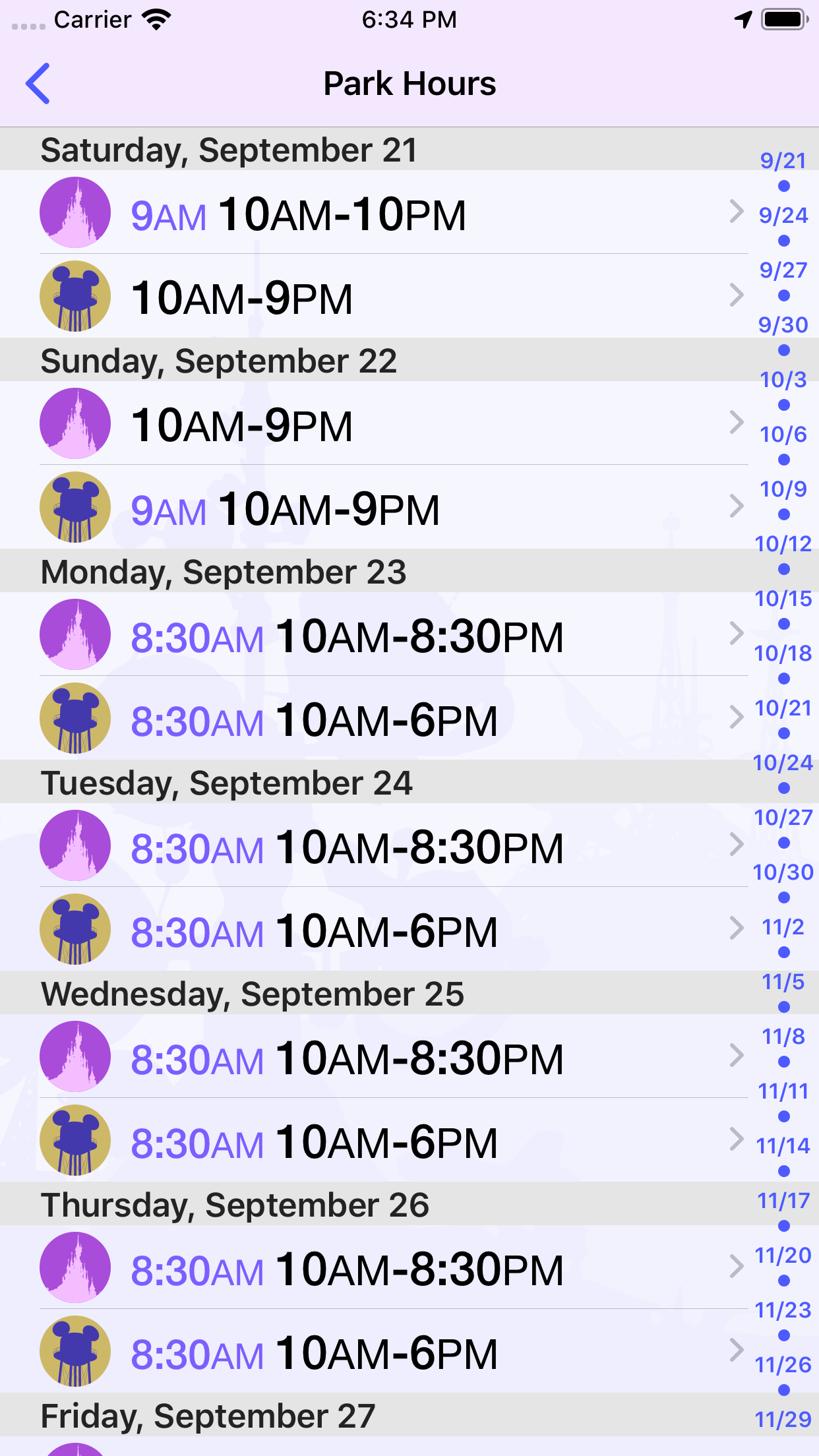Tap the Studios park icon under Saturday September 21
Viewport: 819px width, 1456px height.
(x=74, y=295)
